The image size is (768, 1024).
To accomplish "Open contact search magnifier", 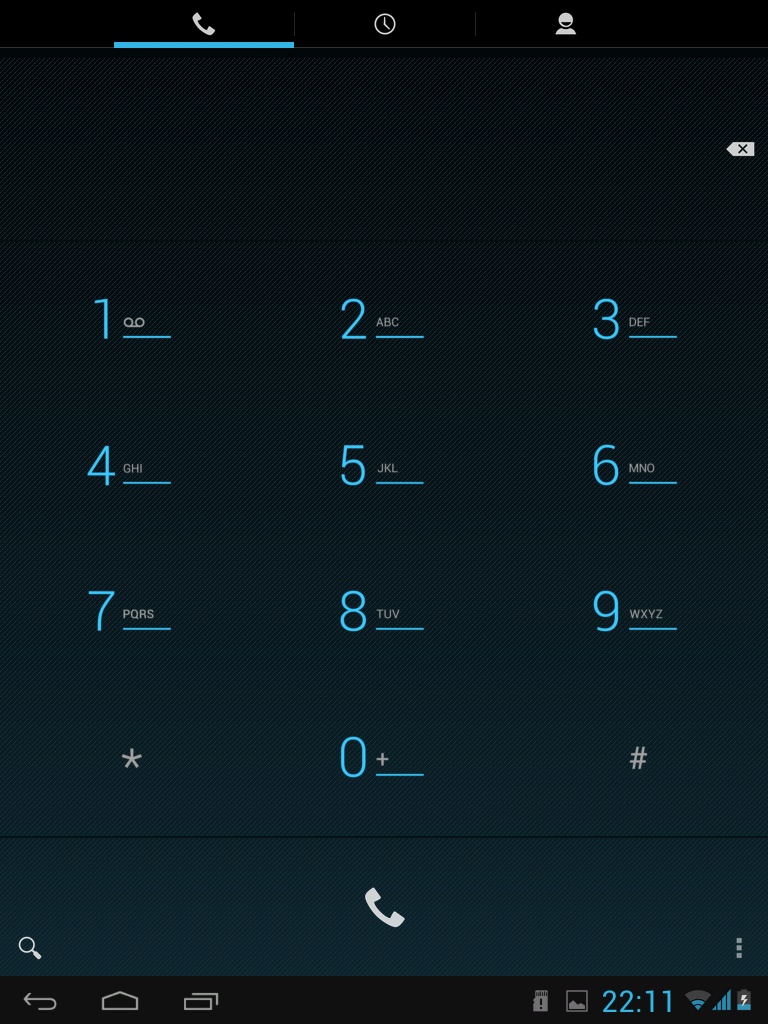I will [29, 948].
